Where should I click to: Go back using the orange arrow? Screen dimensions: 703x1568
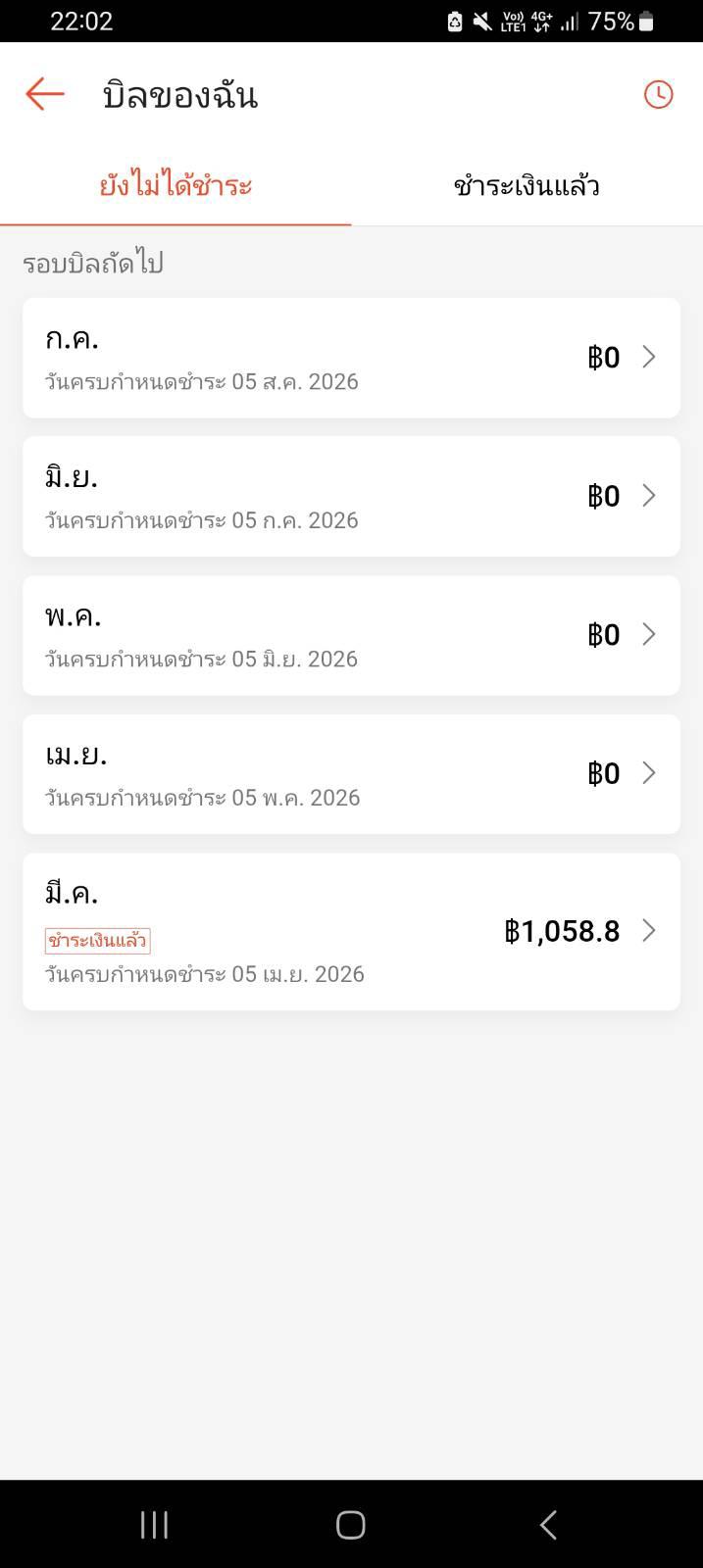[x=45, y=94]
